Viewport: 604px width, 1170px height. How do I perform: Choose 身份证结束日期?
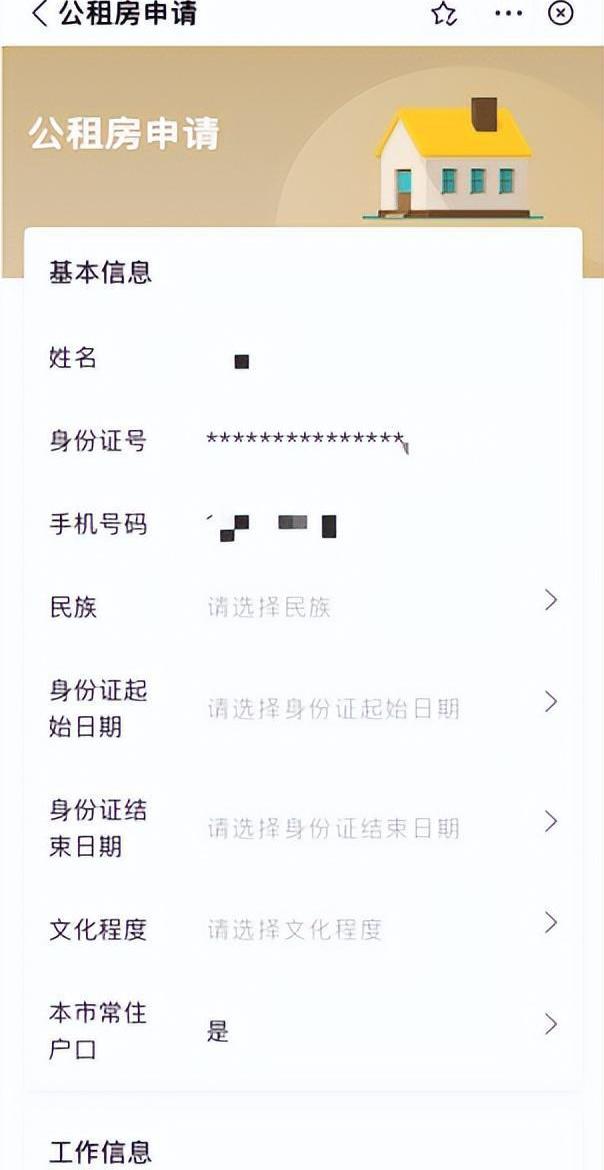378,827
